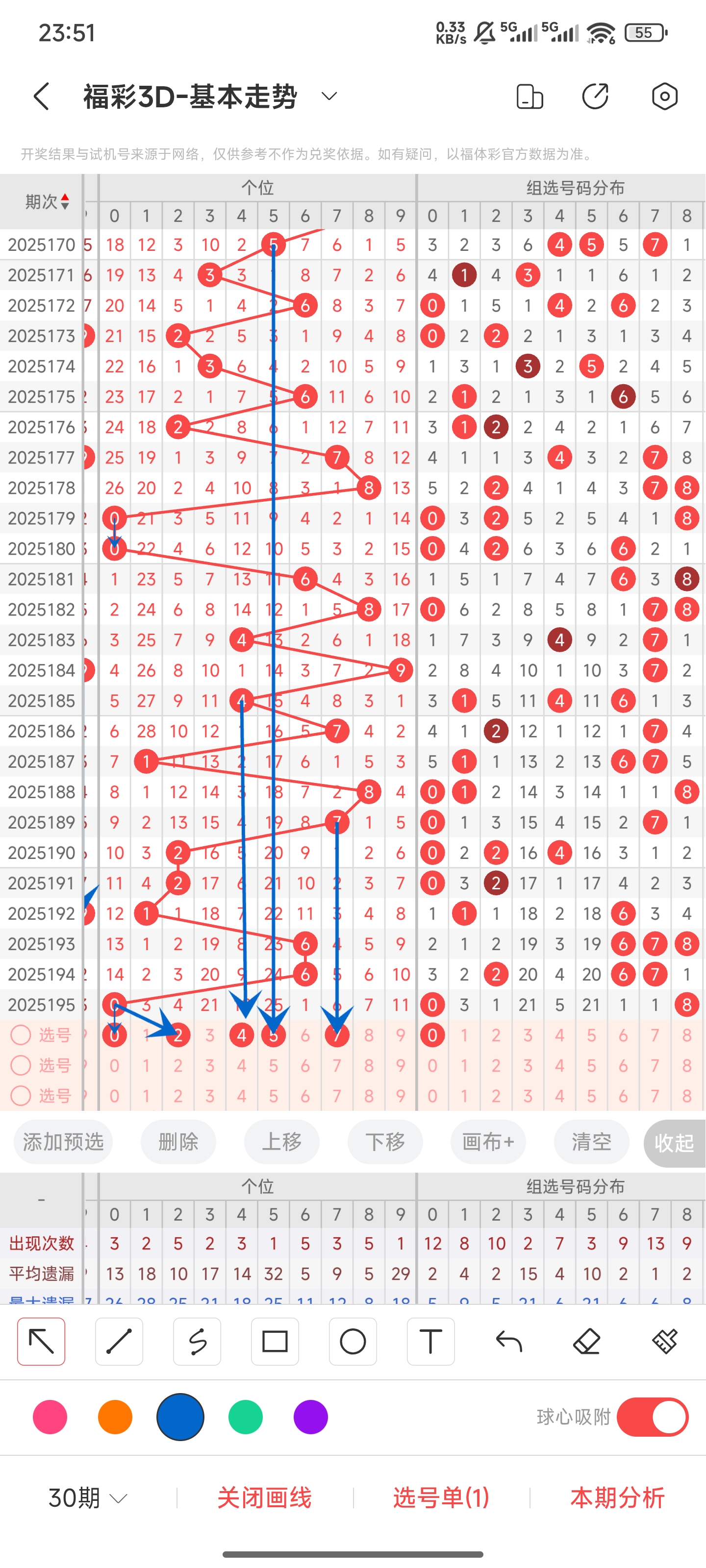Select the straight line drawing tool
Viewport: 706px width, 1568px height.
coord(119,1342)
